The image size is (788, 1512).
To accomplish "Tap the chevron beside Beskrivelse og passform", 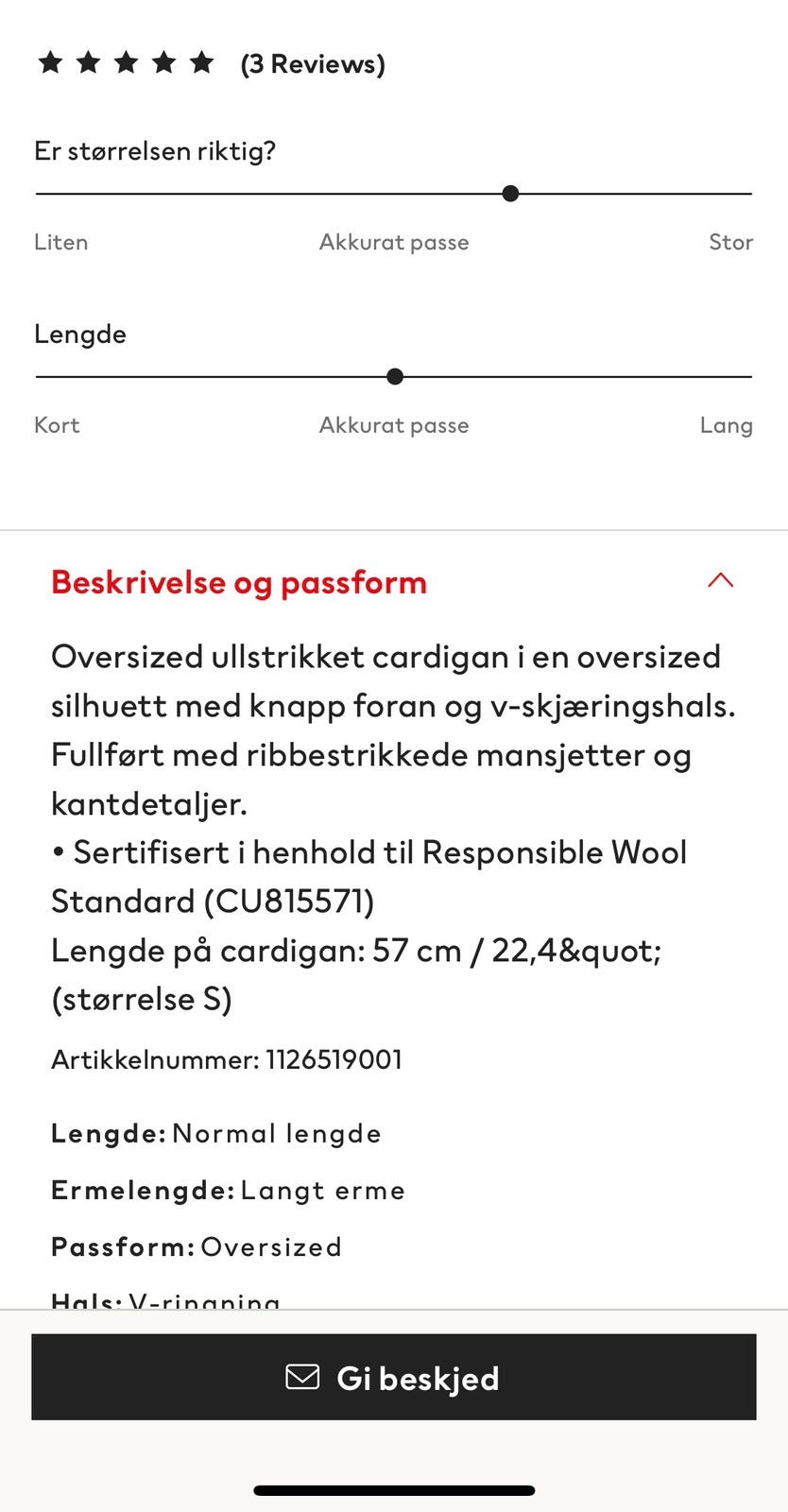I will [721, 580].
